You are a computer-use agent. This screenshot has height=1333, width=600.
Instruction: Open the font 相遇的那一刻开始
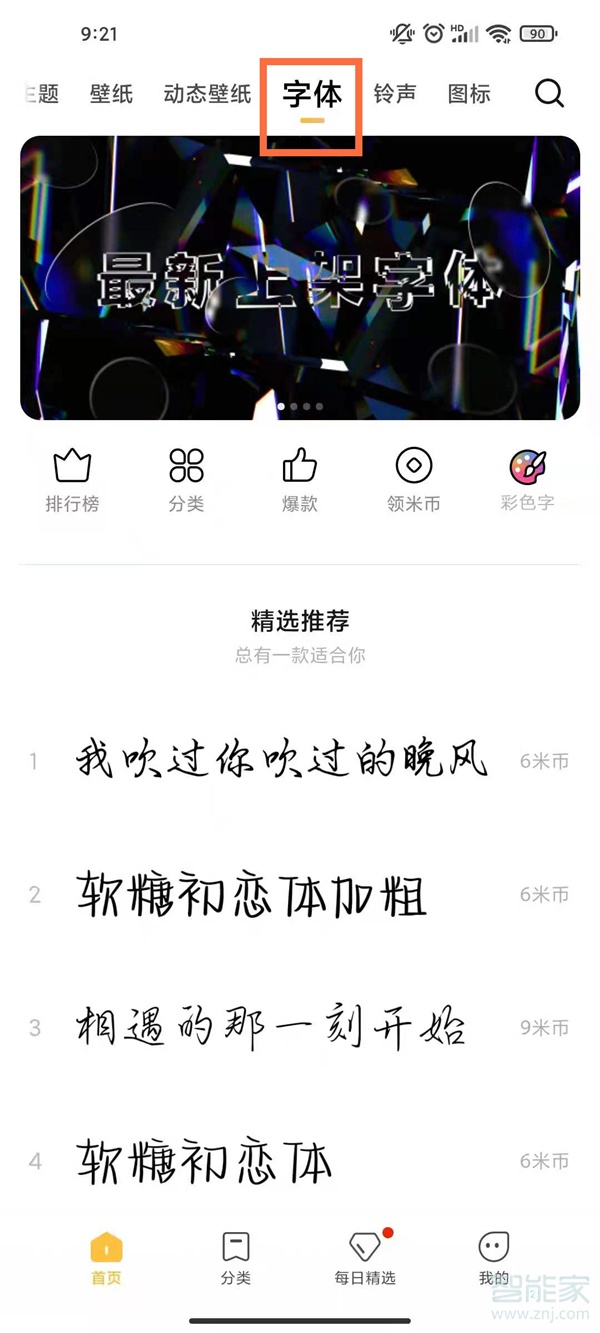tap(270, 1028)
